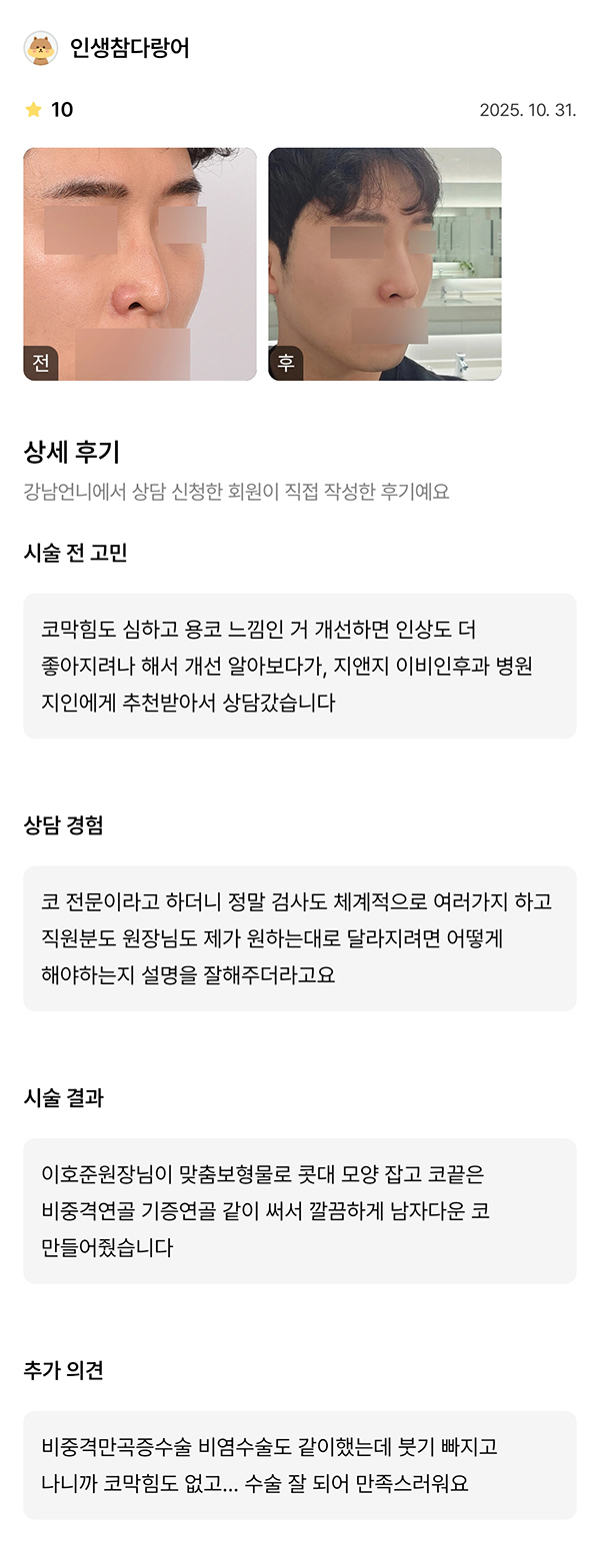This screenshot has height=1568, width=600.
Task: Open the after (후) nose photo
Action: 385,264
